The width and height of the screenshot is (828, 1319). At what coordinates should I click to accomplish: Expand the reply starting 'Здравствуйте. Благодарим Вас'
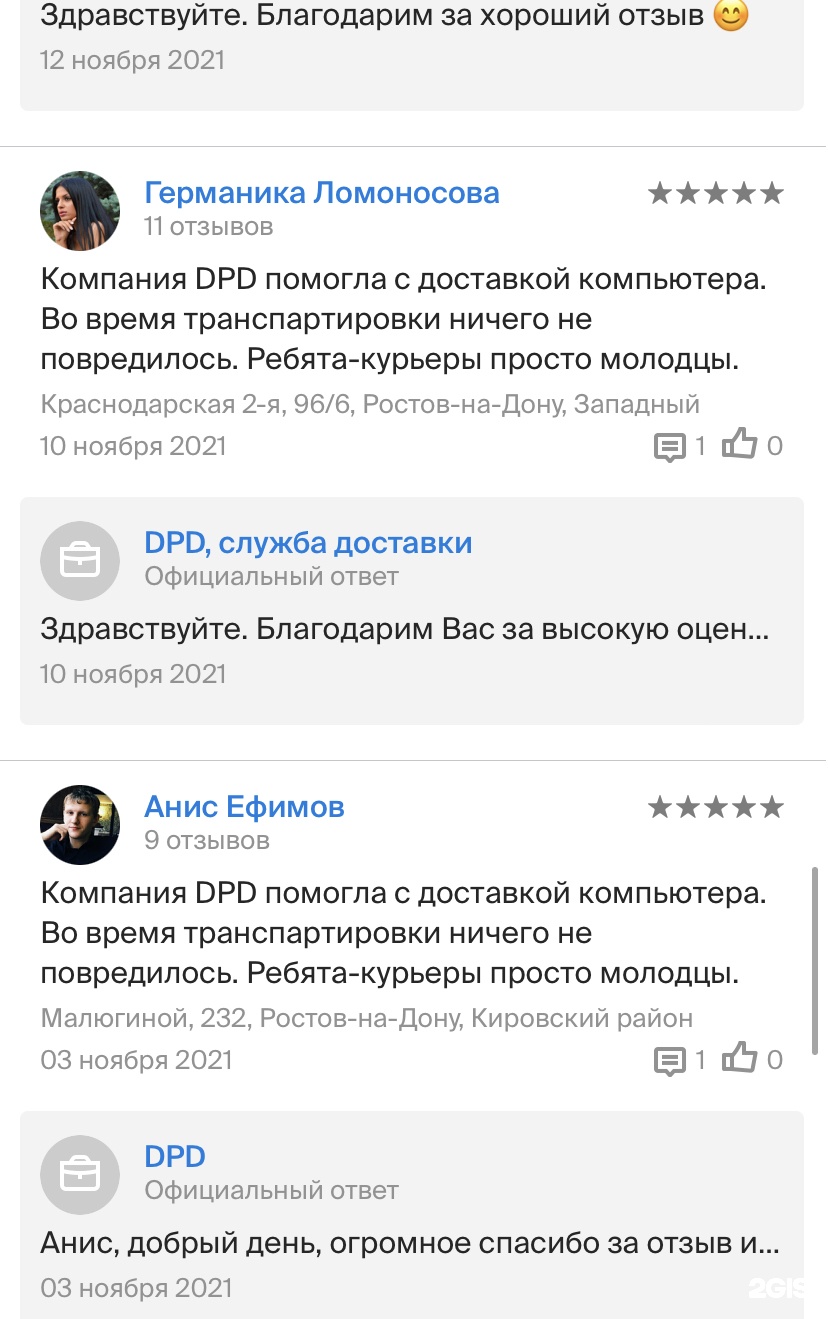(x=405, y=630)
